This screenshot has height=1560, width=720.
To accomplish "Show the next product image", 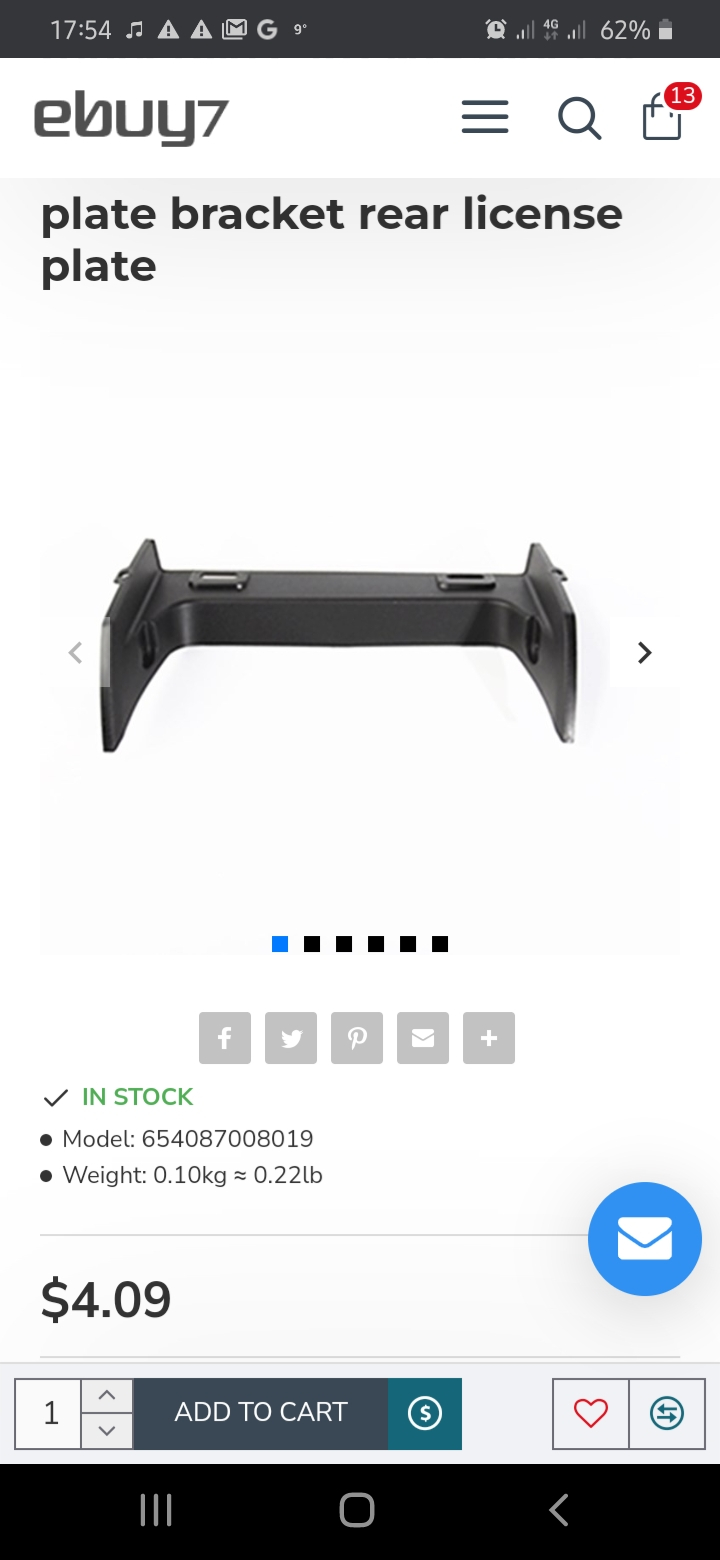I will coord(644,653).
